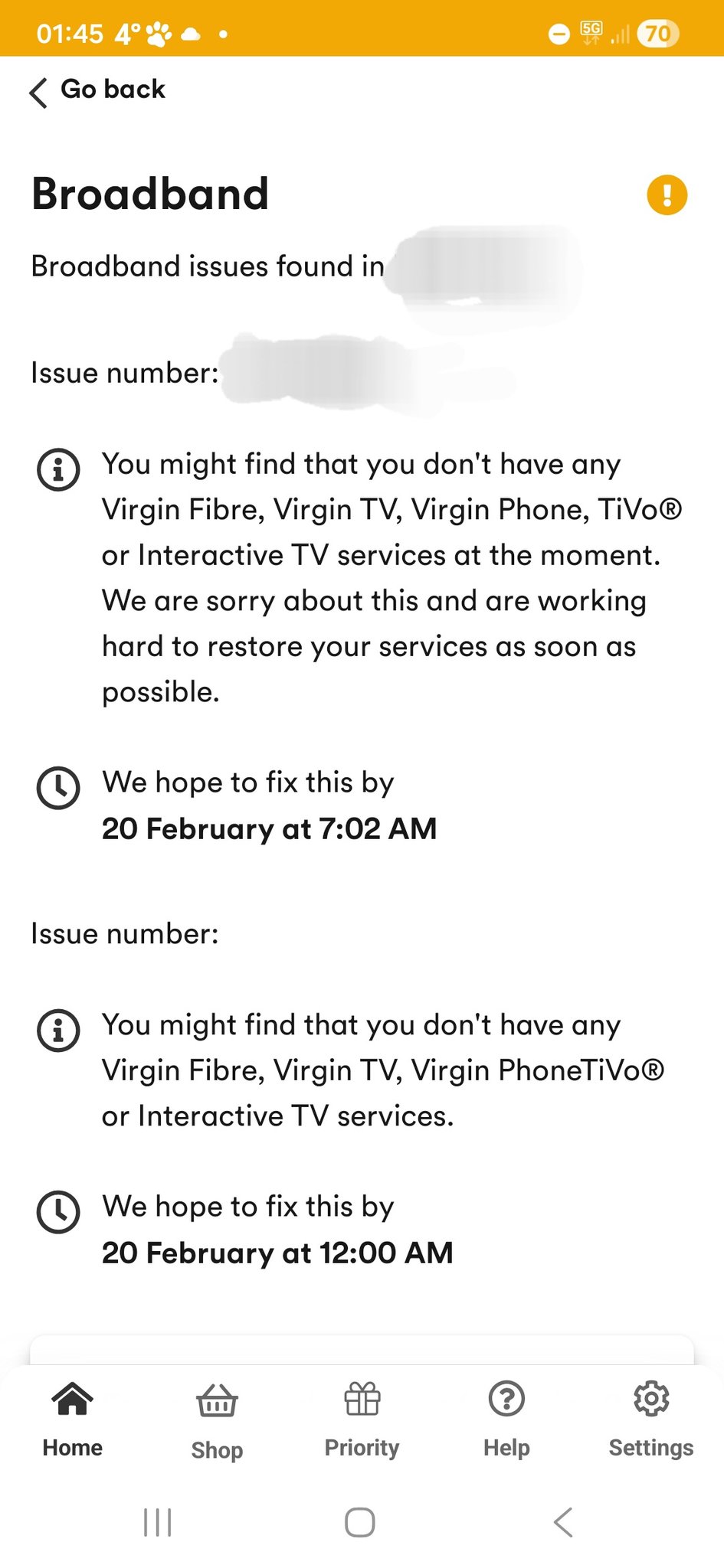The height and width of the screenshot is (1568, 724).
Task: Tap the system back button
Action: pyautogui.click(x=563, y=1522)
